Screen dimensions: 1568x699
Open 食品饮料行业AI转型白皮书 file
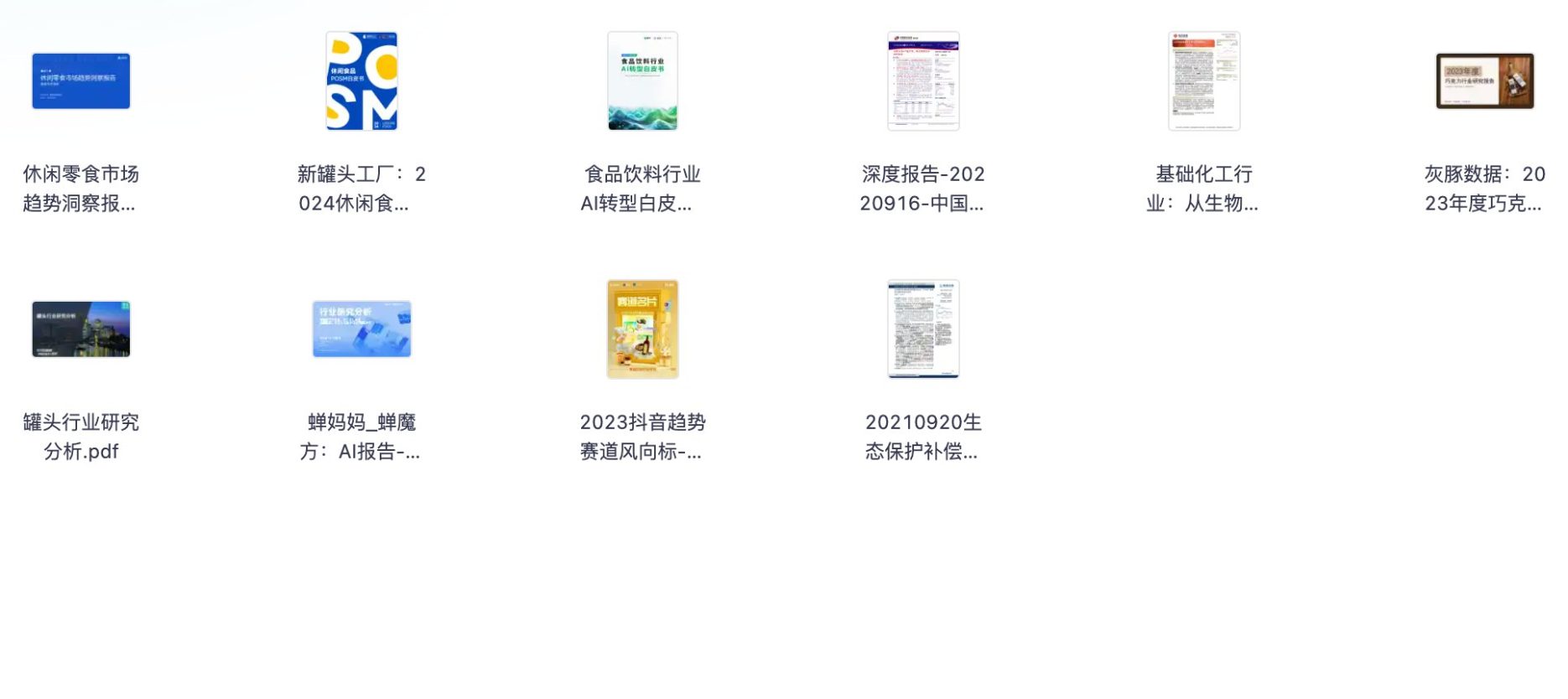(642, 81)
